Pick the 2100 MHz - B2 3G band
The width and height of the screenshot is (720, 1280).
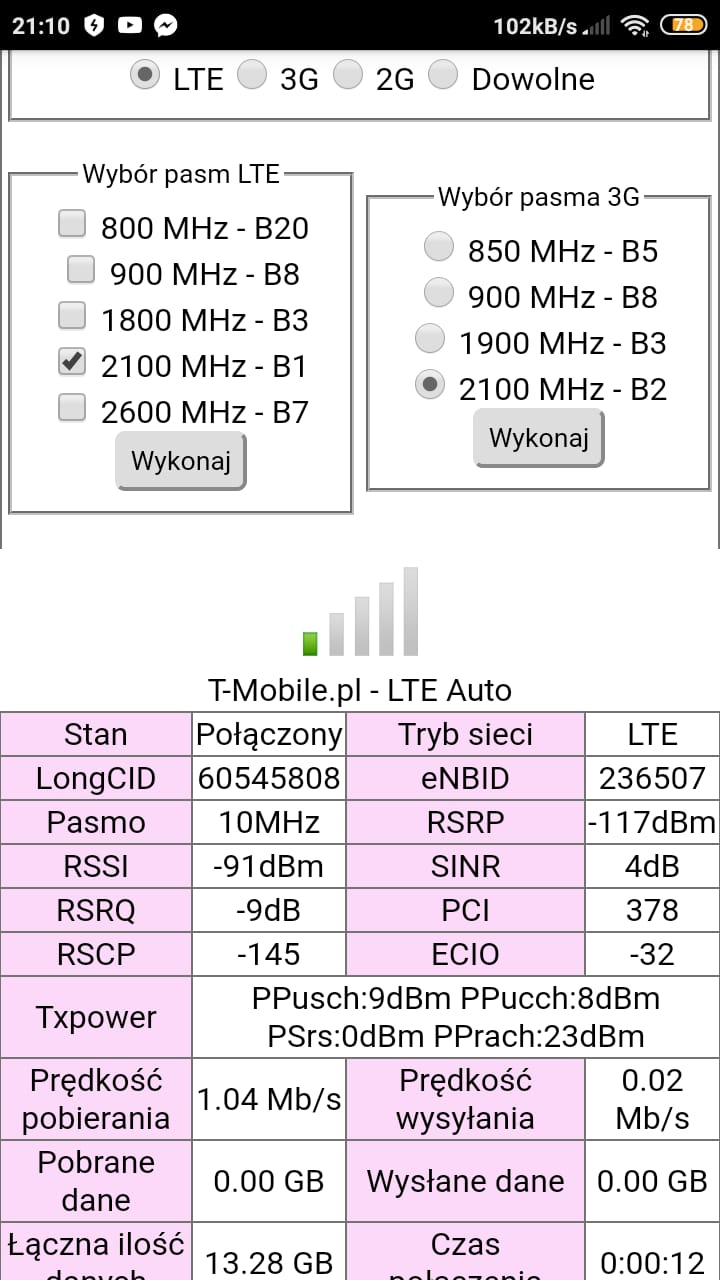click(x=430, y=384)
